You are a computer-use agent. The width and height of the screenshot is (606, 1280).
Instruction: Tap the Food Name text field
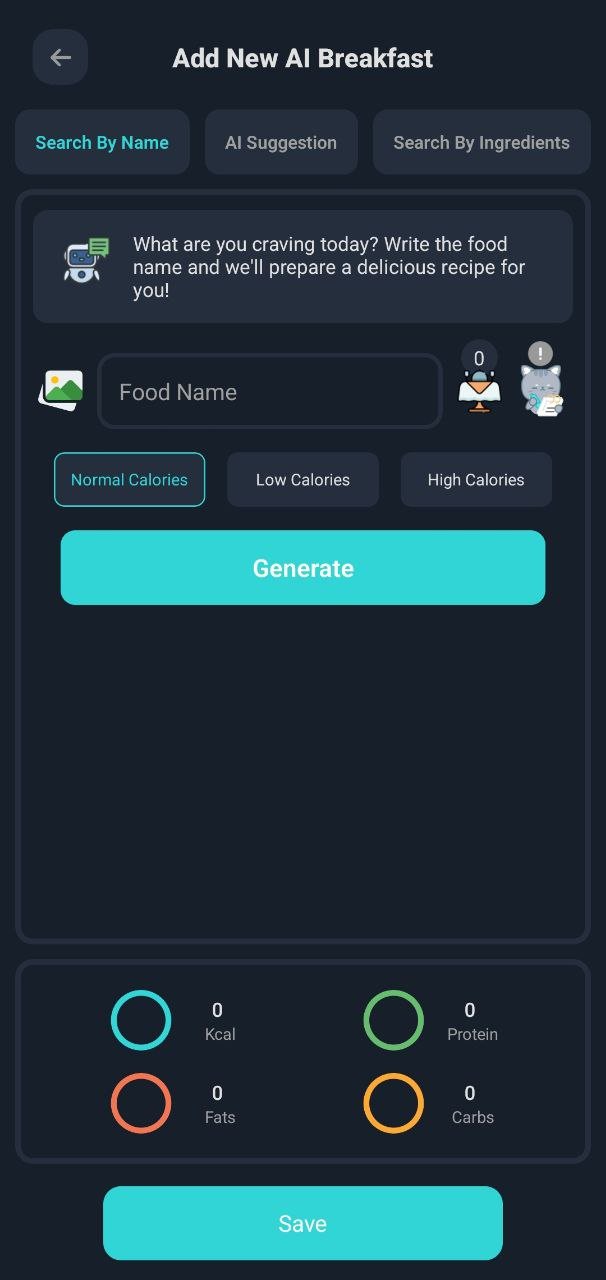tap(270, 391)
